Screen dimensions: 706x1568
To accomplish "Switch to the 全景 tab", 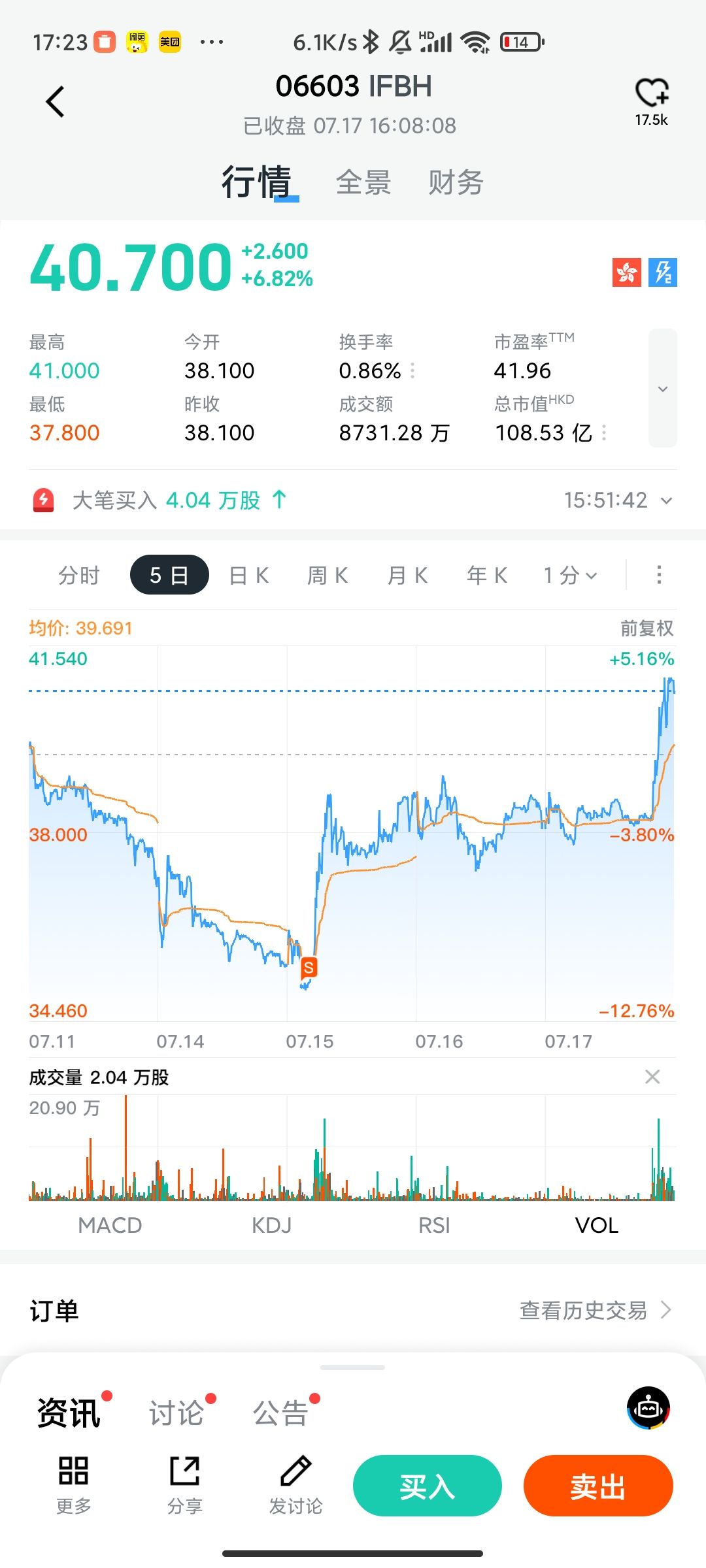I will (363, 182).
